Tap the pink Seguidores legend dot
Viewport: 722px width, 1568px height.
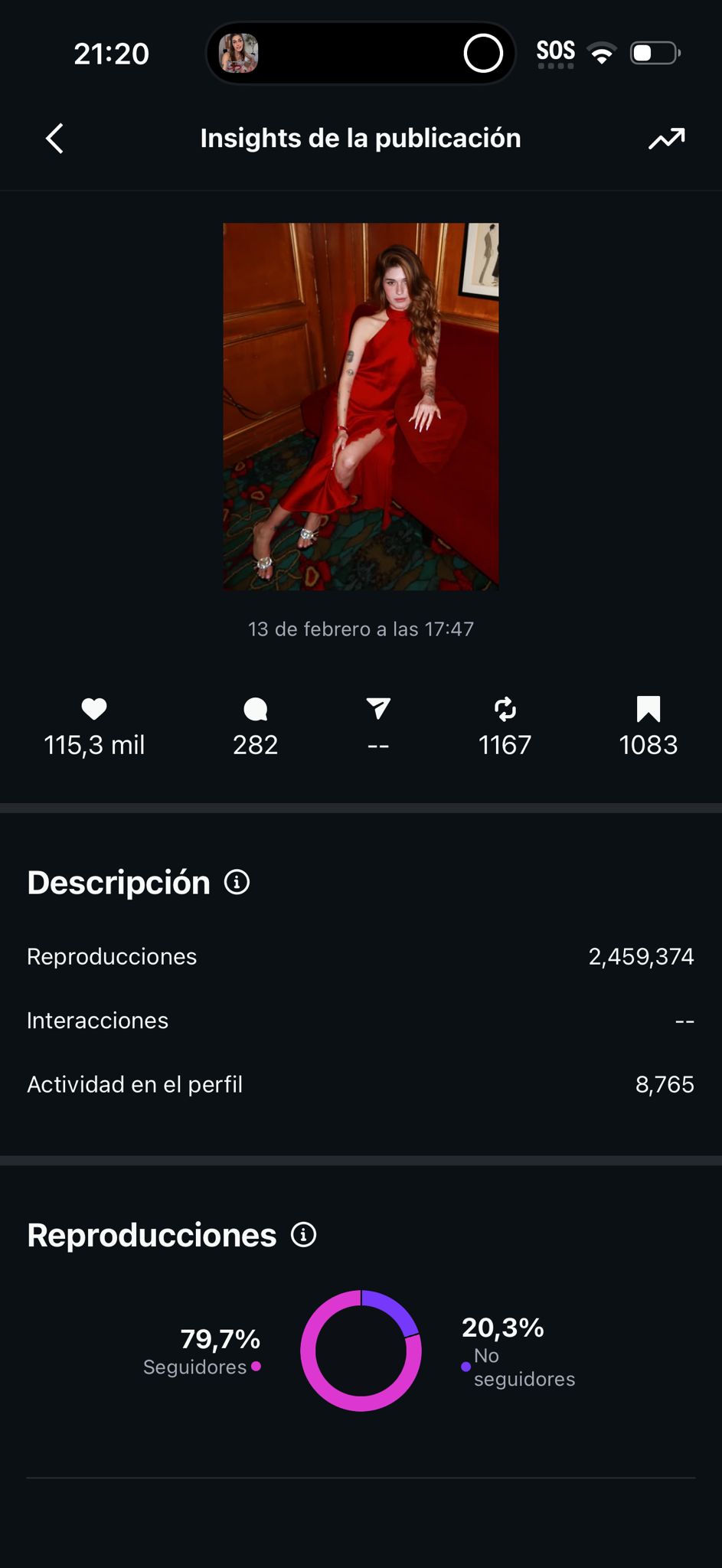pos(255,1366)
